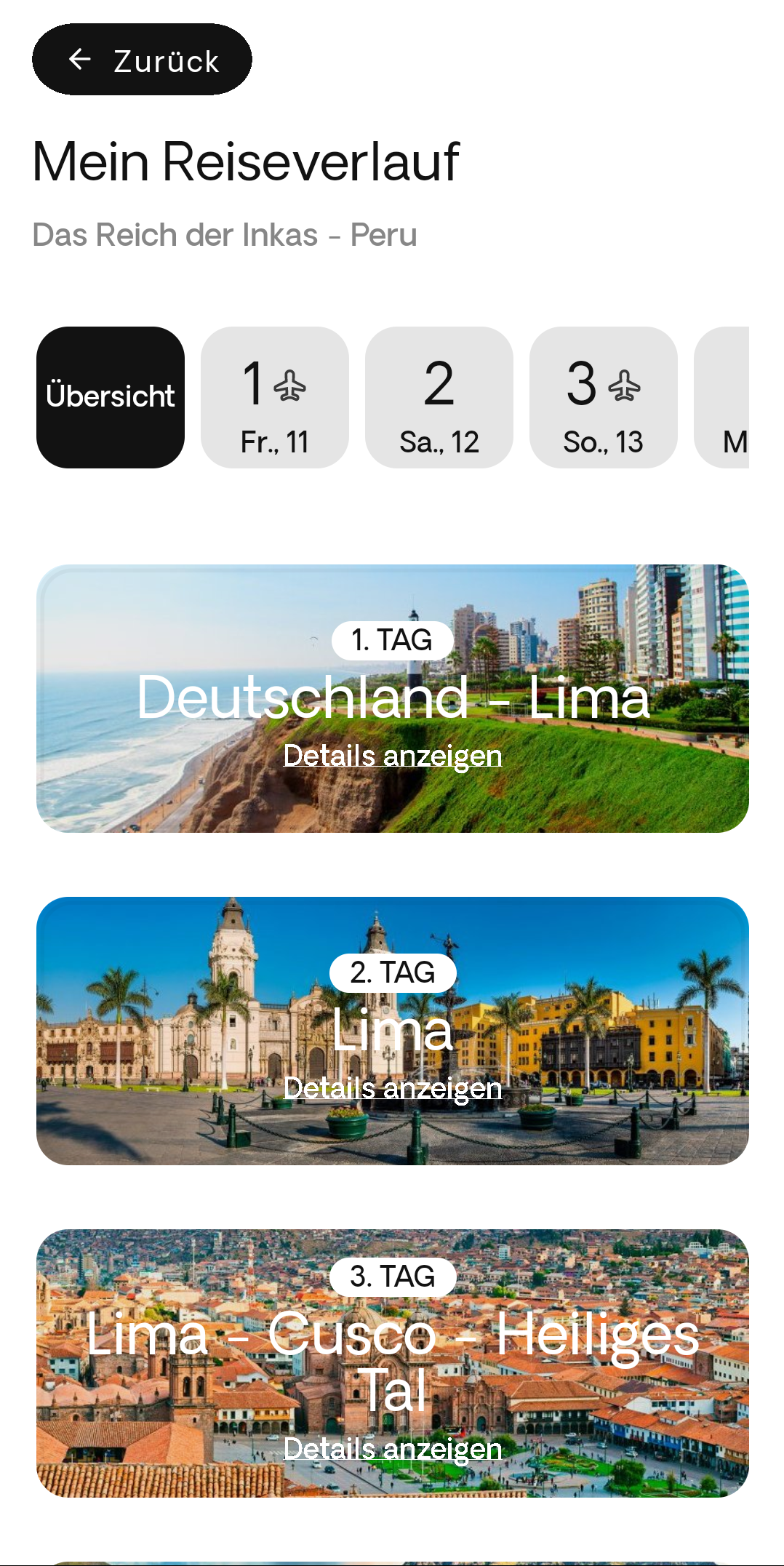The height and width of the screenshot is (1566, 784).
Task: Open the Deutschland – Lima day card
Action: click(393, 697)
